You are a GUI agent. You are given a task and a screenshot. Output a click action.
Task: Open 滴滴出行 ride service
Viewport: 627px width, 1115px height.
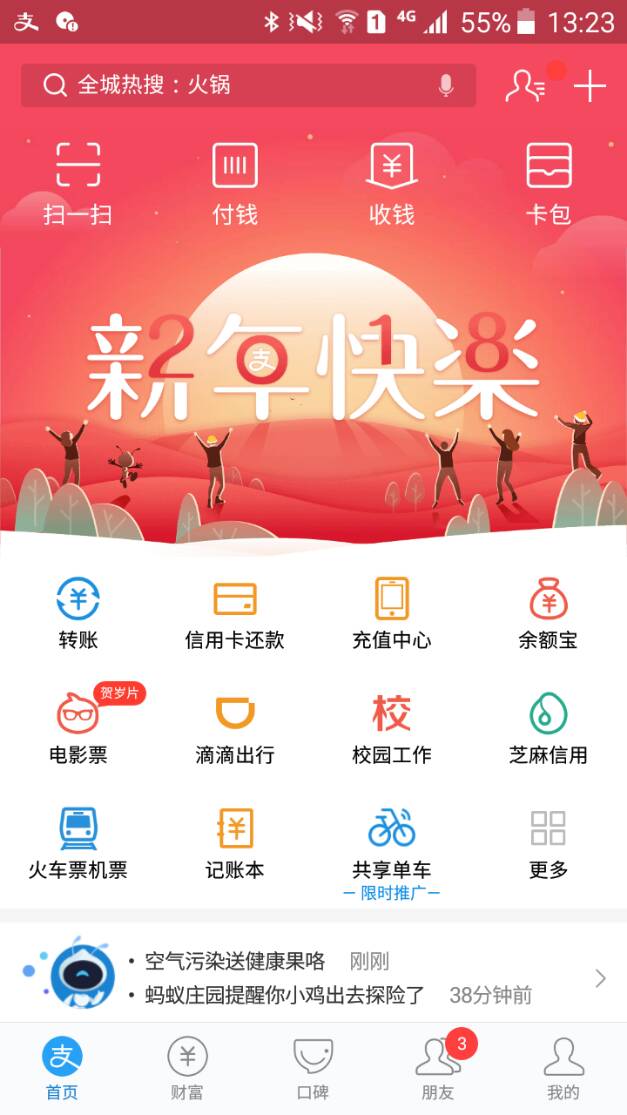(x=235, y=728)
